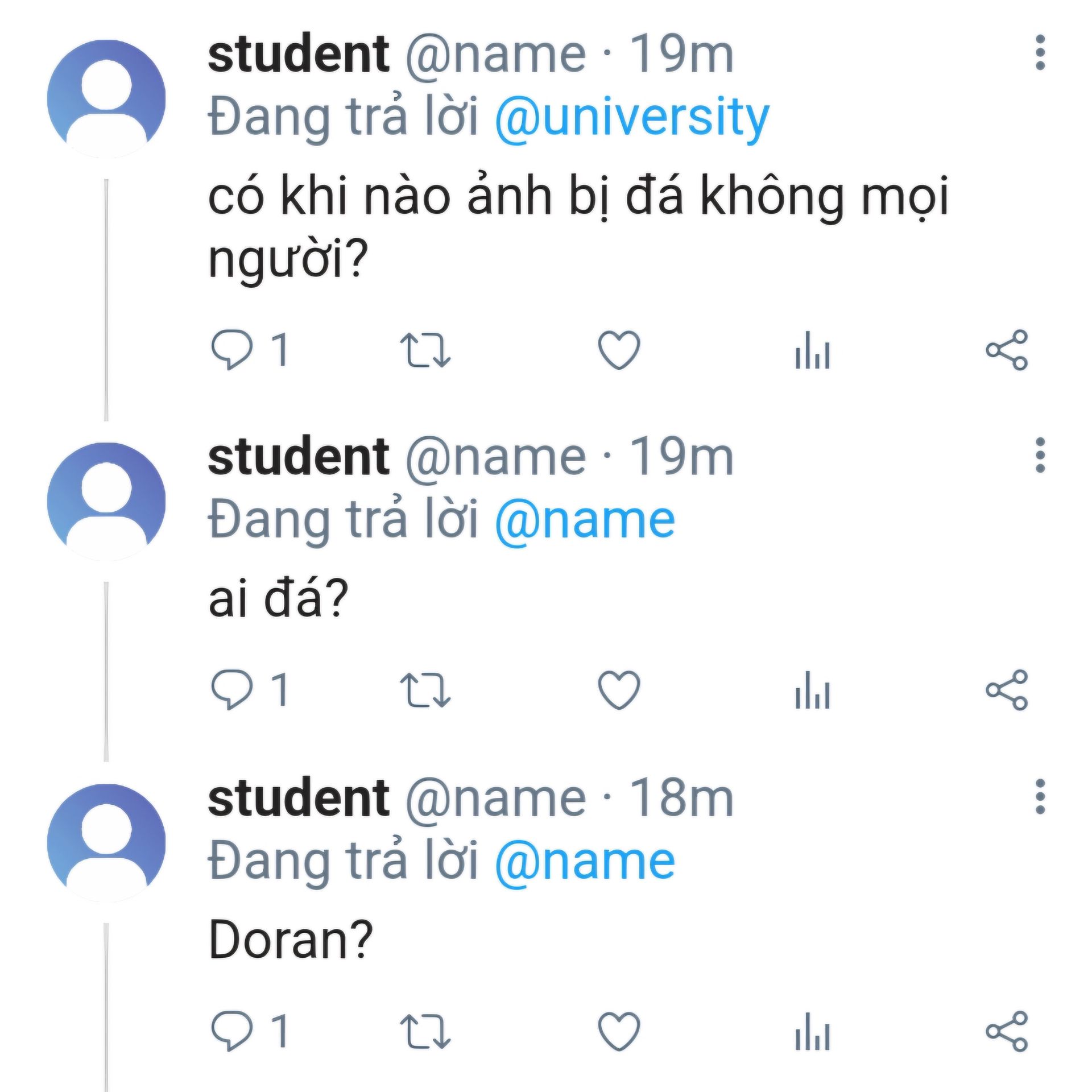This screenshot has width=1092, height=1092.
Task: Open overflow menu on 'có khi nào' tweet
Action: pyautogui.click(x=1040, y=53)
